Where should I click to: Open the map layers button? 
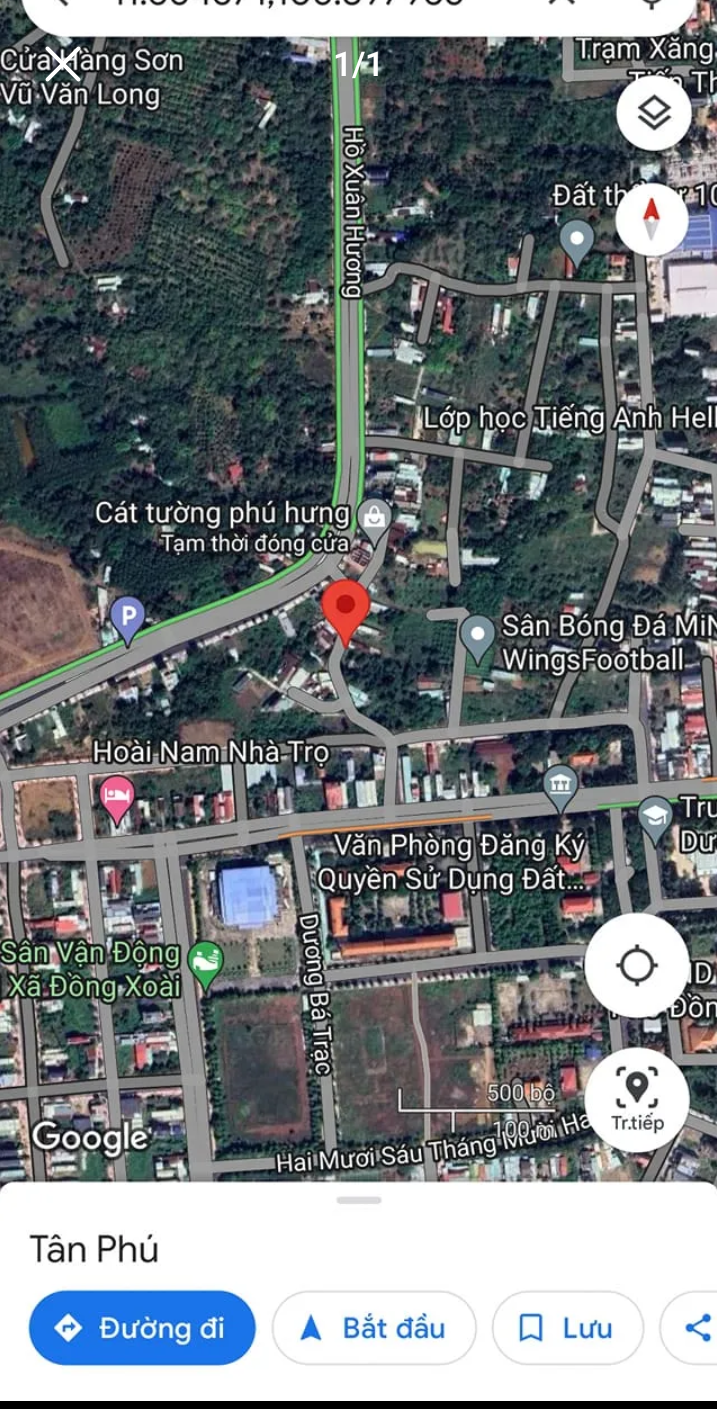pos(654,113)
